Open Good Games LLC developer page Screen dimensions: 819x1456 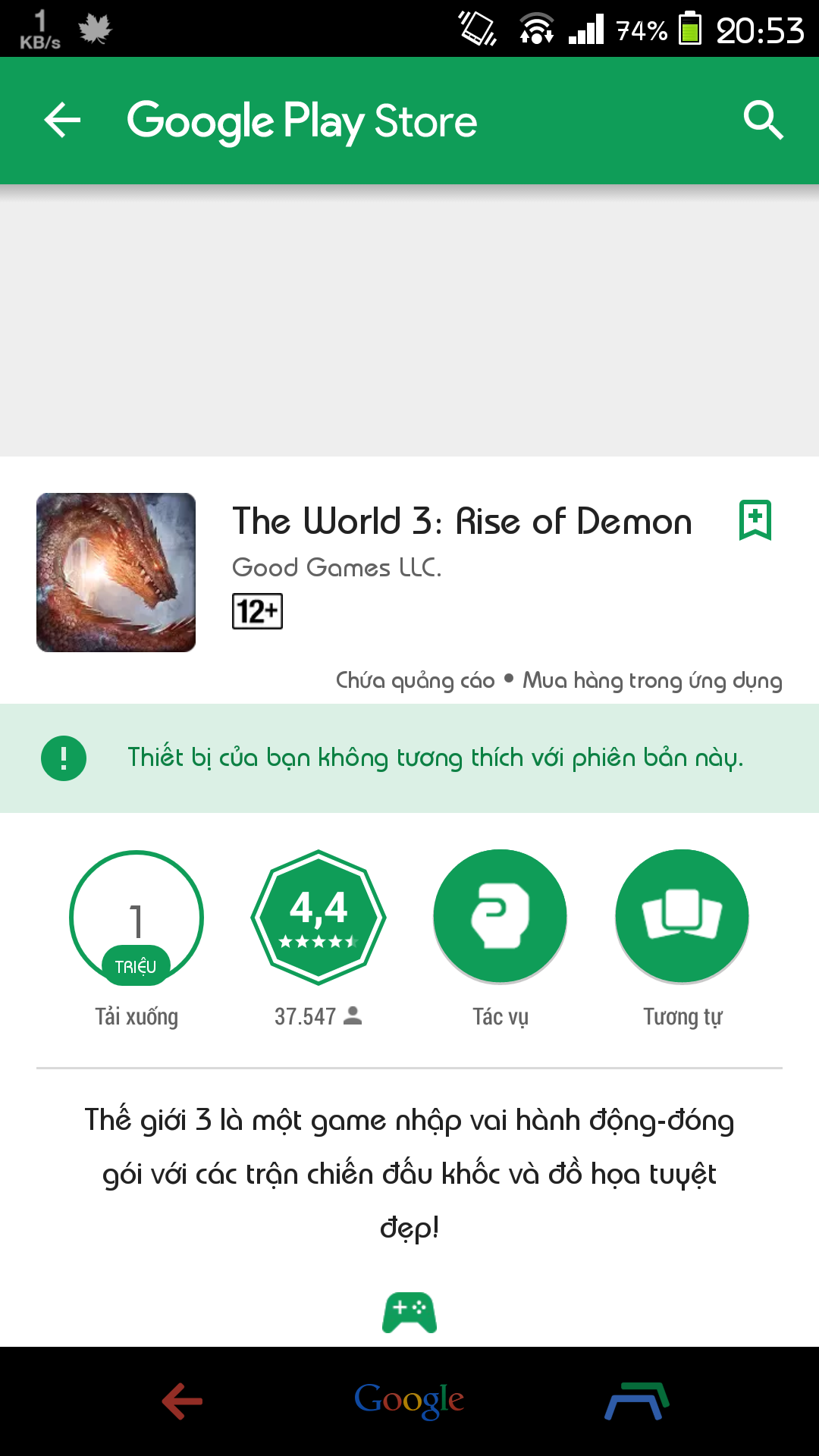point(336,567)
